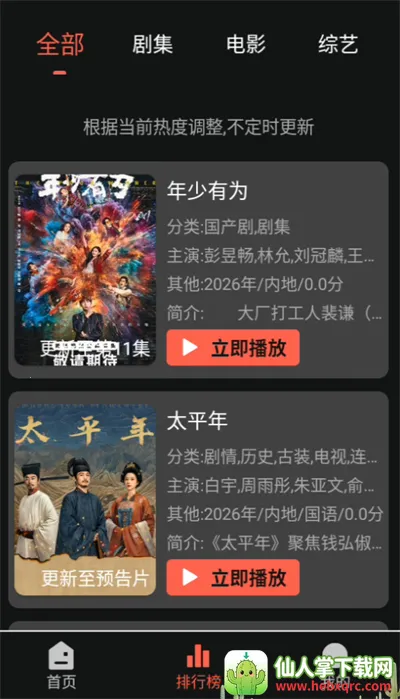
Task: Switch to the 综艺 tab
Action: (x=338, y=45)
